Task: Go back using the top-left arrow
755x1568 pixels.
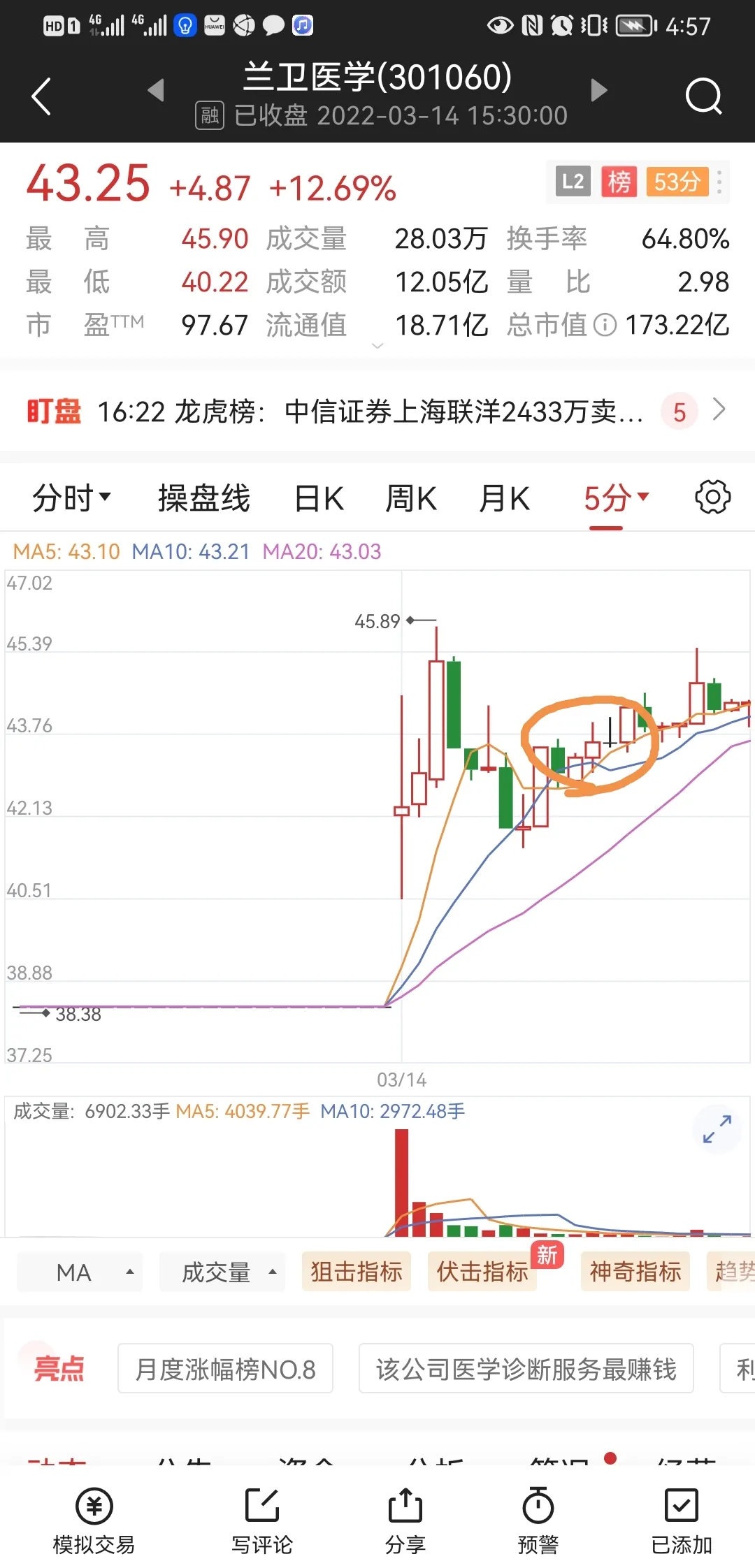Action: pos(42,96)
